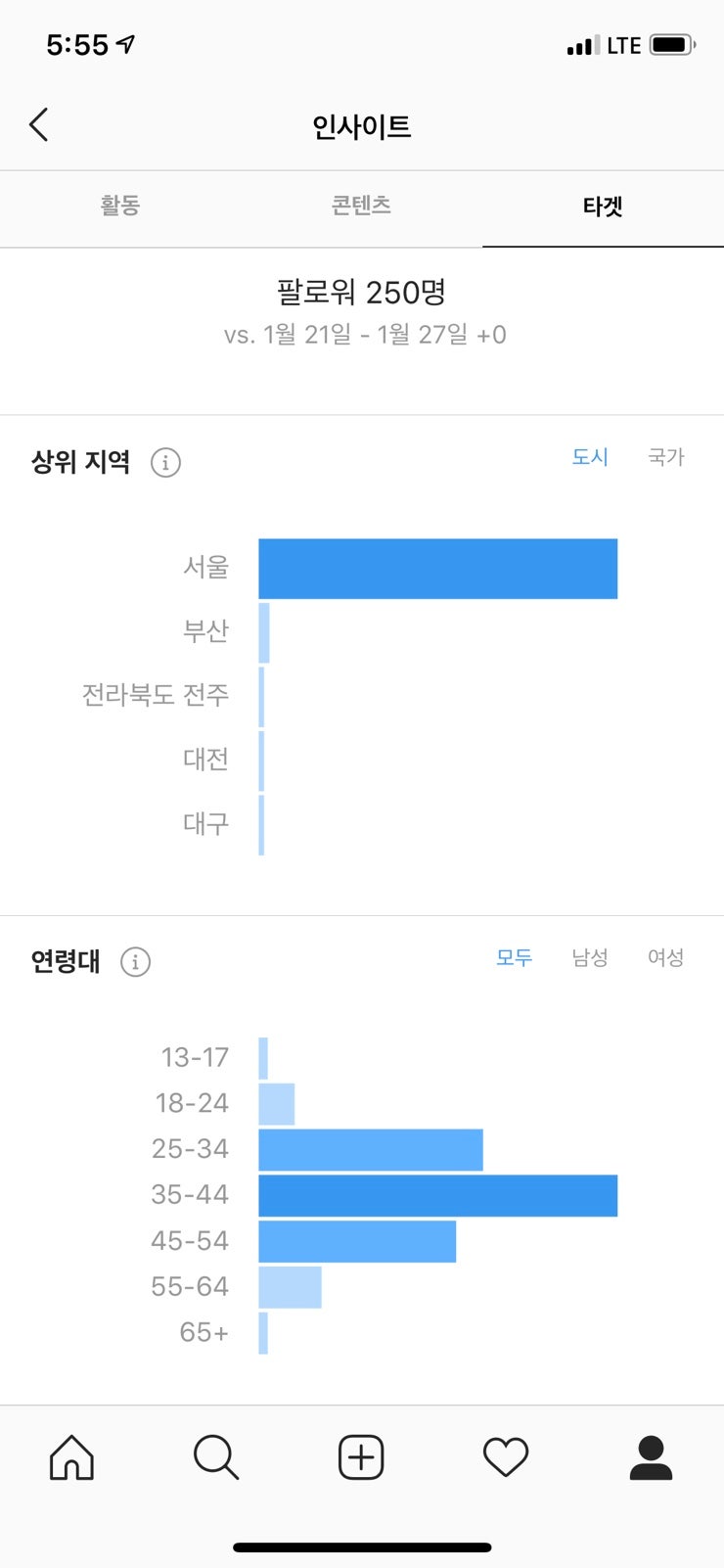Filter age range by 여성

pos(665,957)
